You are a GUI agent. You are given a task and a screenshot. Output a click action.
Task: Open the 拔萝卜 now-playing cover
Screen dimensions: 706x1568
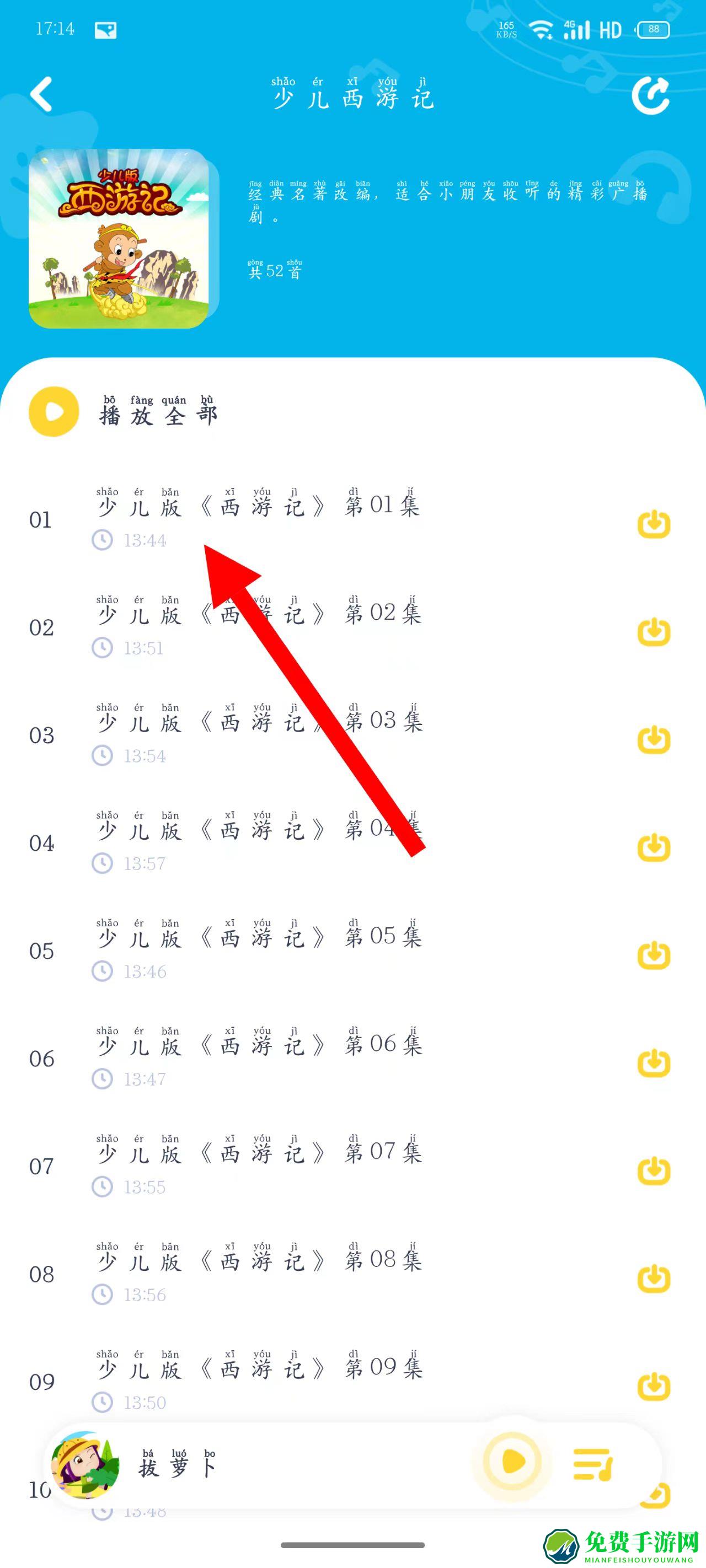pyautogui.click(x=85, y=1464)
